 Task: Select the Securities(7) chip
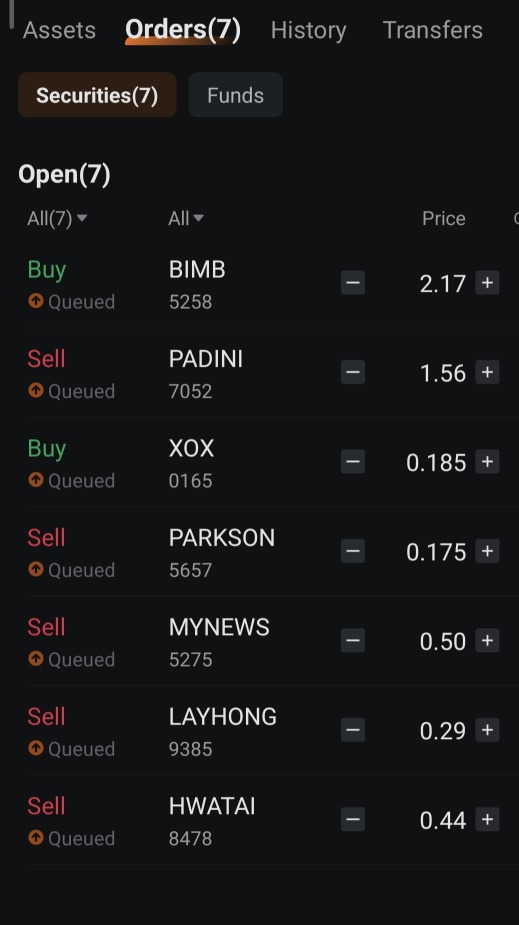pos(97,95)
